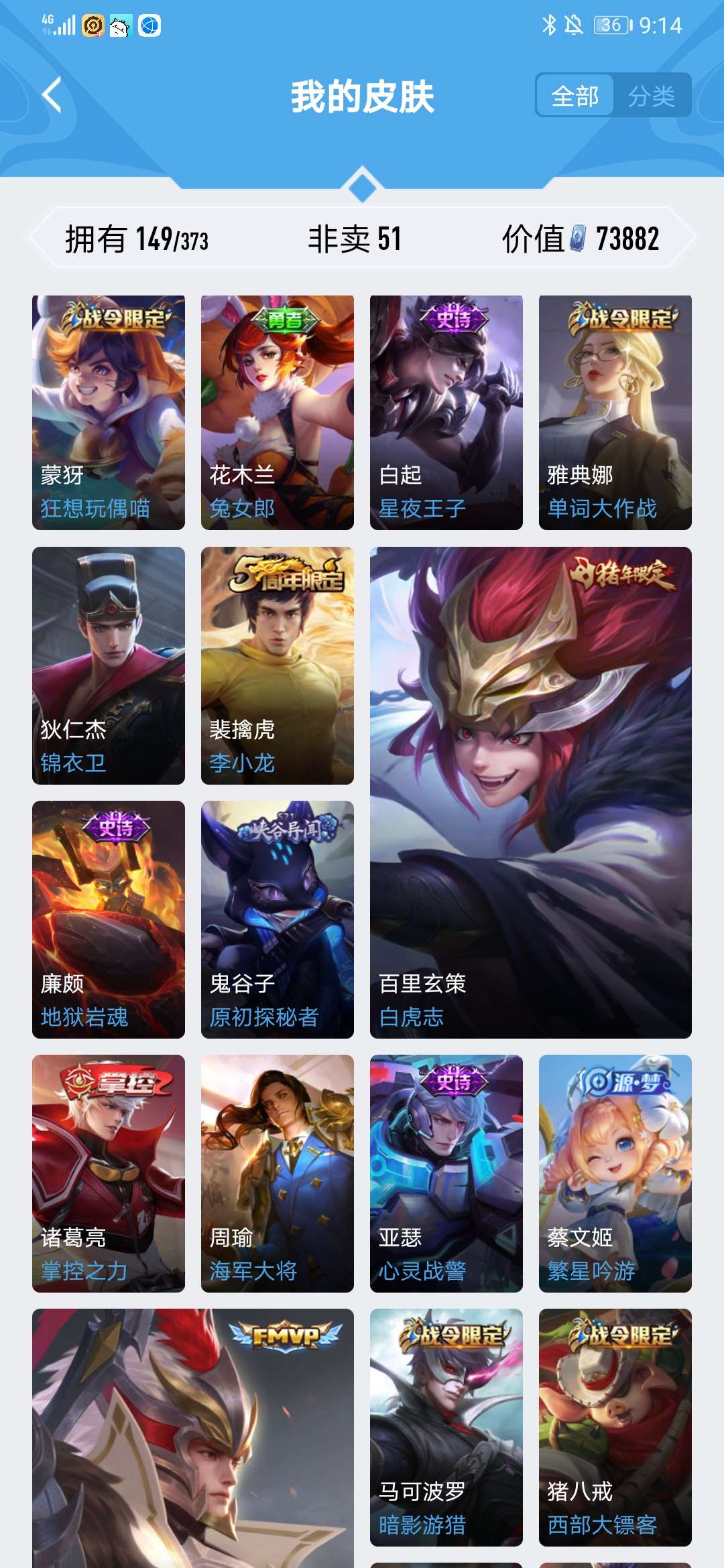724x1568 pixels.
Task: Open 花木兰 兔女郎 skin card
Action: (x=278, y=412)
